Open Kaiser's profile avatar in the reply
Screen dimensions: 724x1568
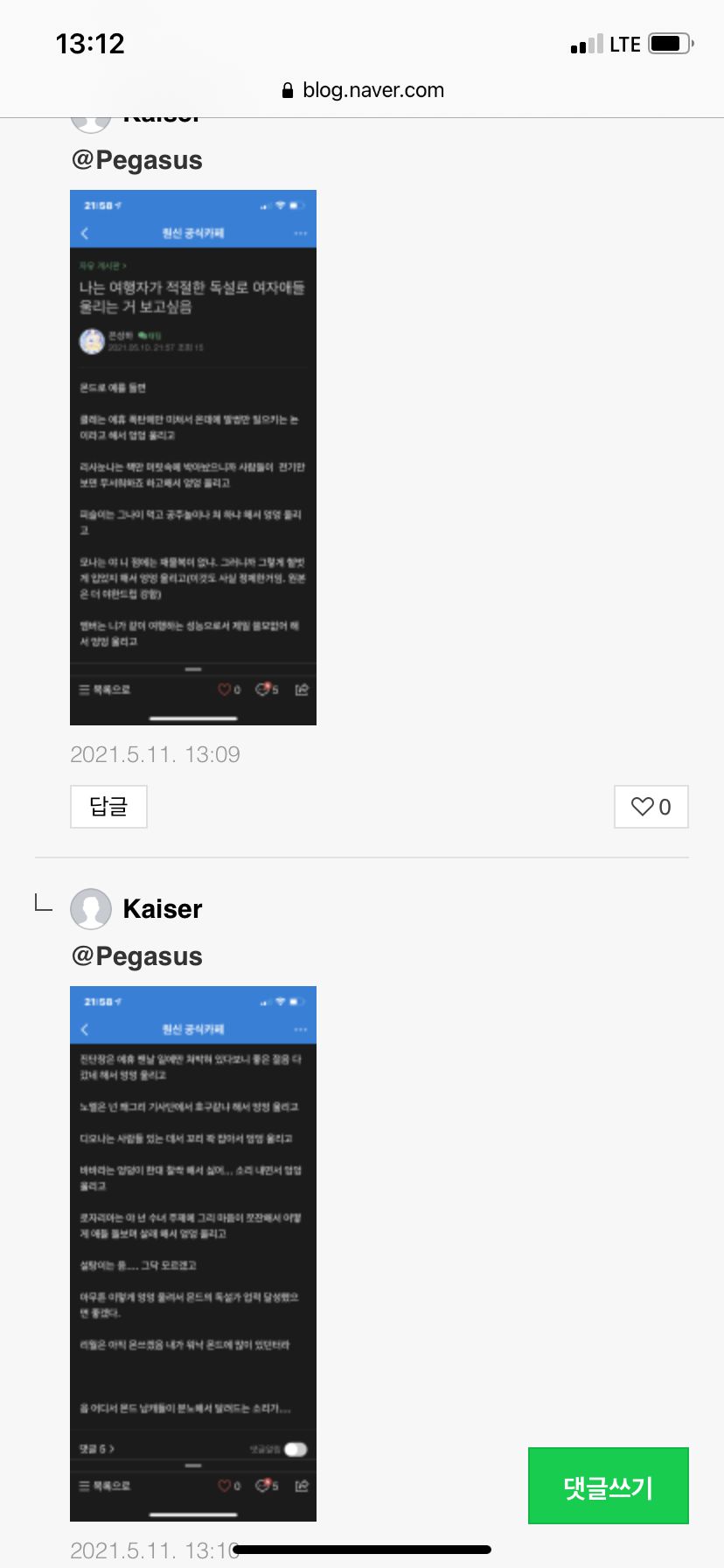click(91, 908)
